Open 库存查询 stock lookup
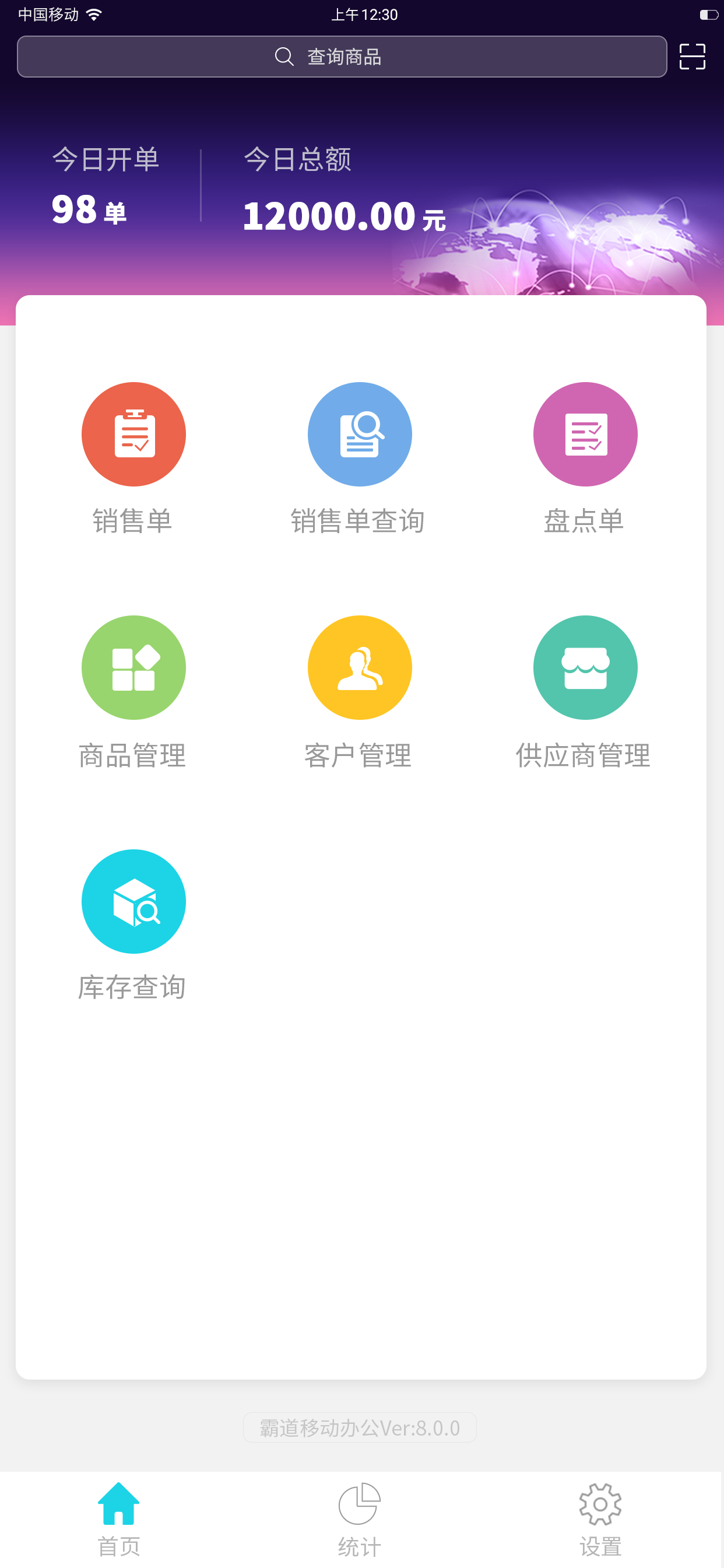The width and height of the screenshot is (724, 1568). [x=133, y=925]
